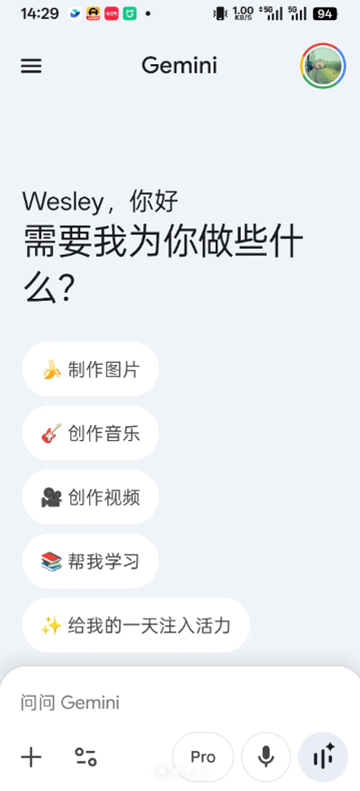Viewport: 360px width, 791px height.
Task: Select the 给我的一天注入活力 chip
Action: (136, 626)
